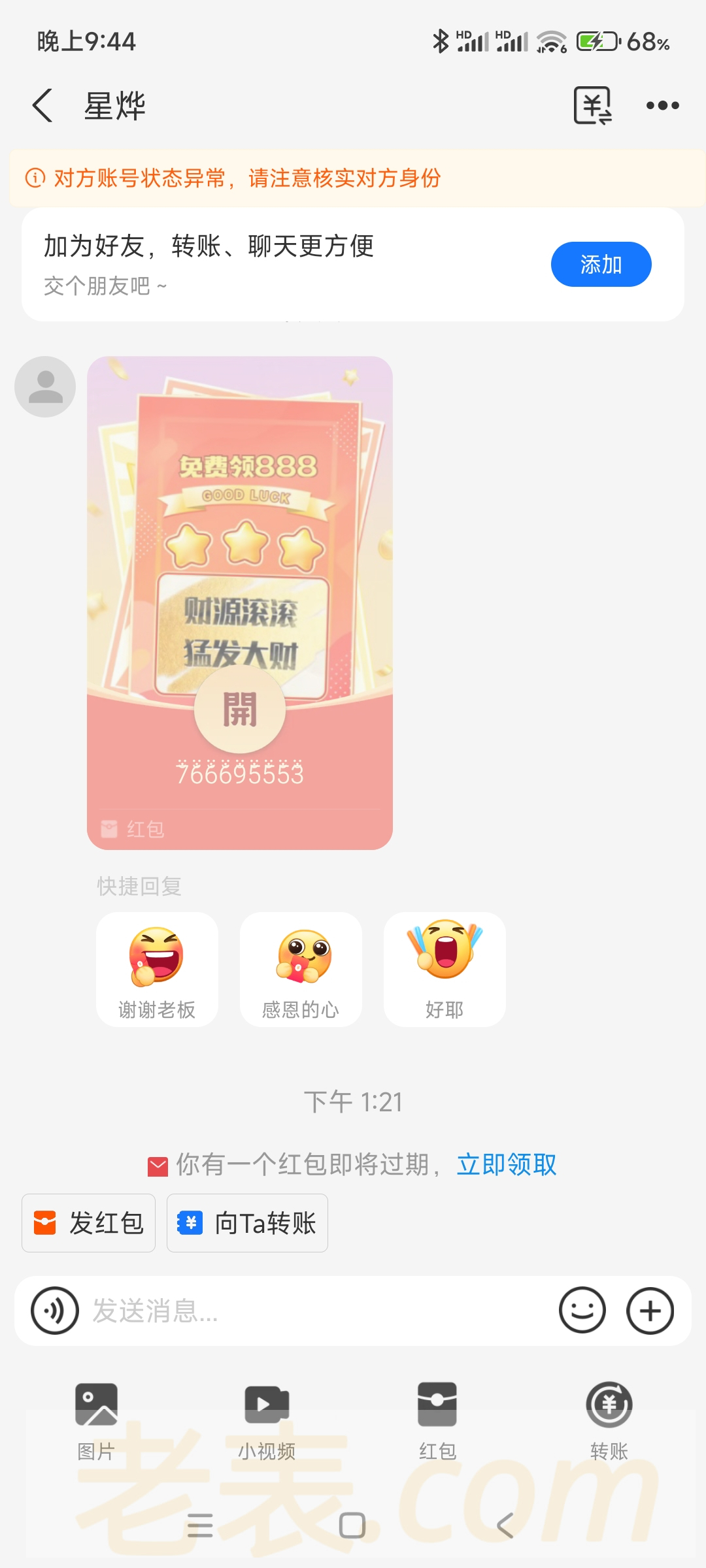
Task: Go back from the 星烨 chat
Action: click(43, 106)
